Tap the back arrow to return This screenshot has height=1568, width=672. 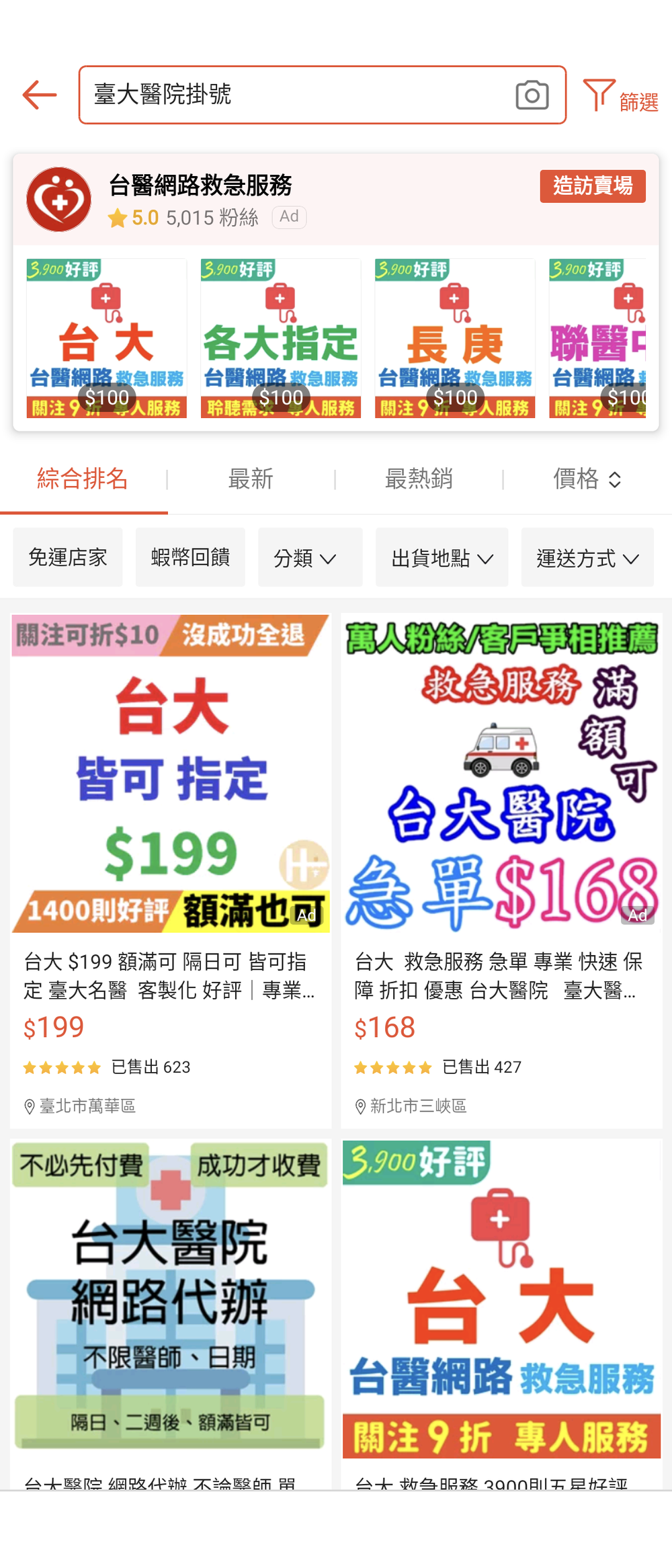pos(38,94)
